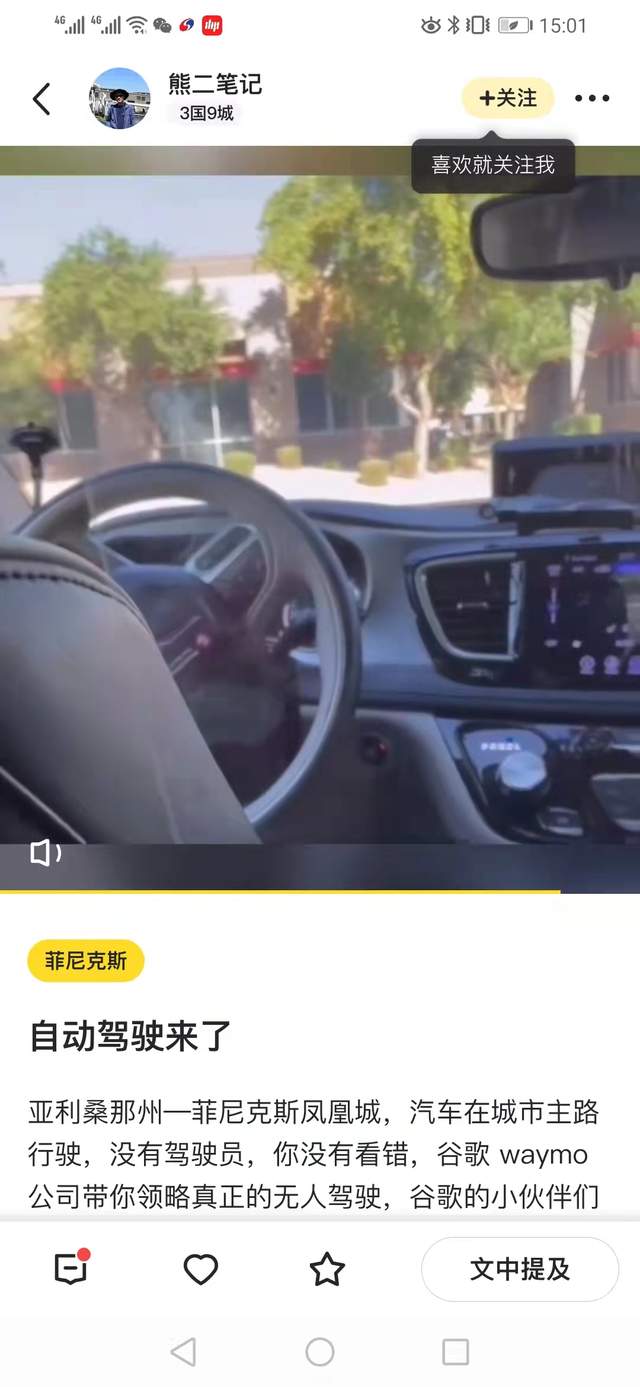This screenshot has height=1387, width=640.
Task: Open the comments icon in the bottom bar
Action: pos(71,1268)
